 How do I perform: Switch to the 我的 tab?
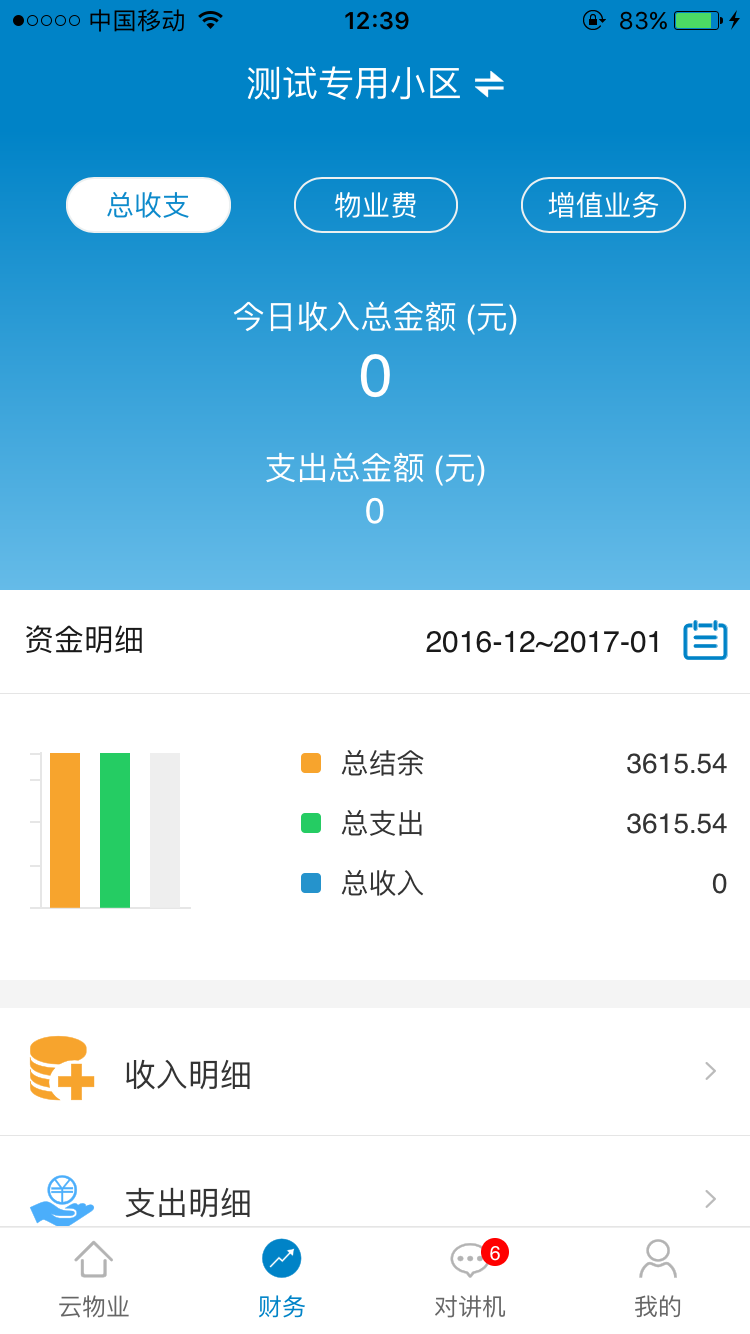[657, 1281]
